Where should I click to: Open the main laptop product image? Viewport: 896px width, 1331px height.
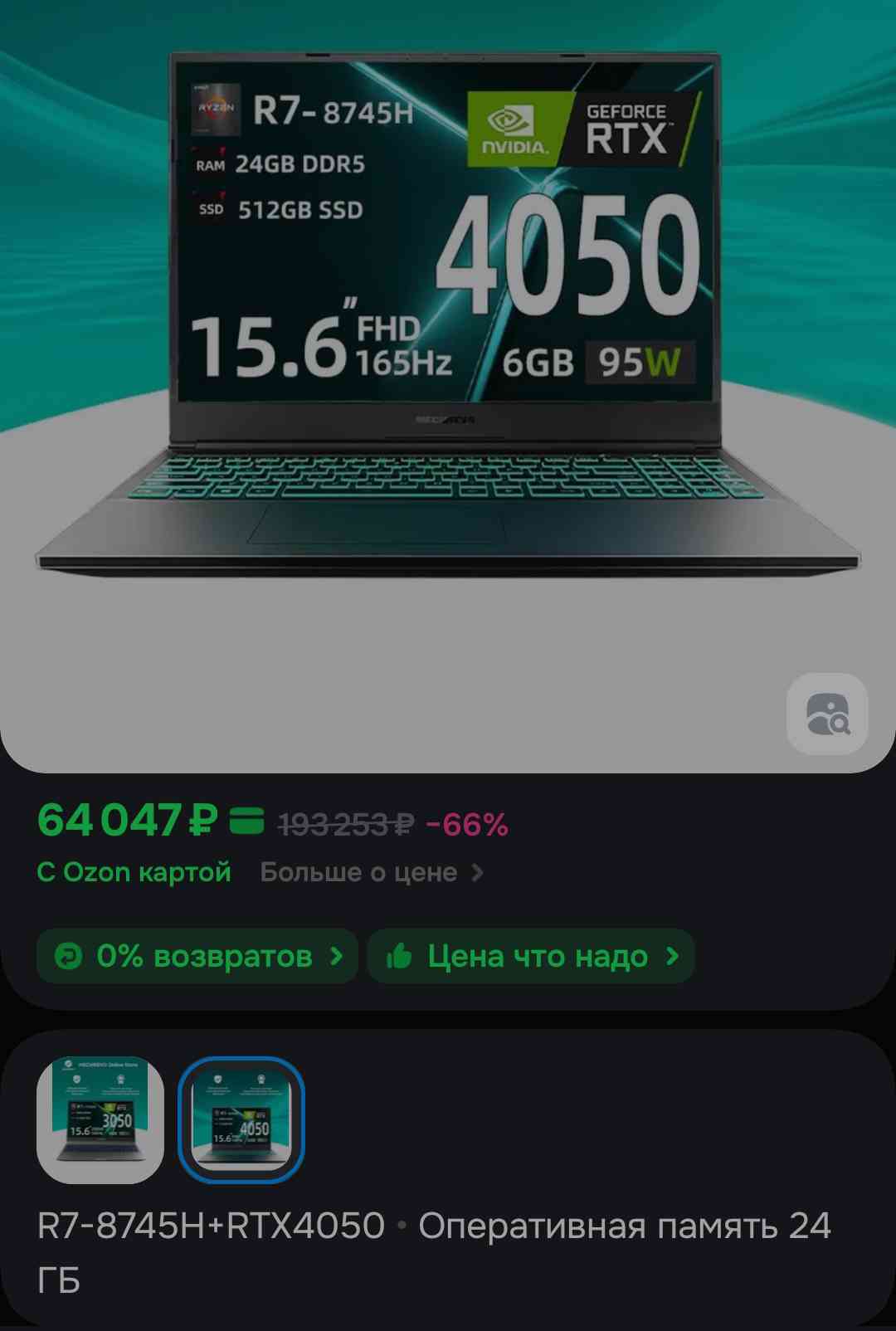click(448, 332)
